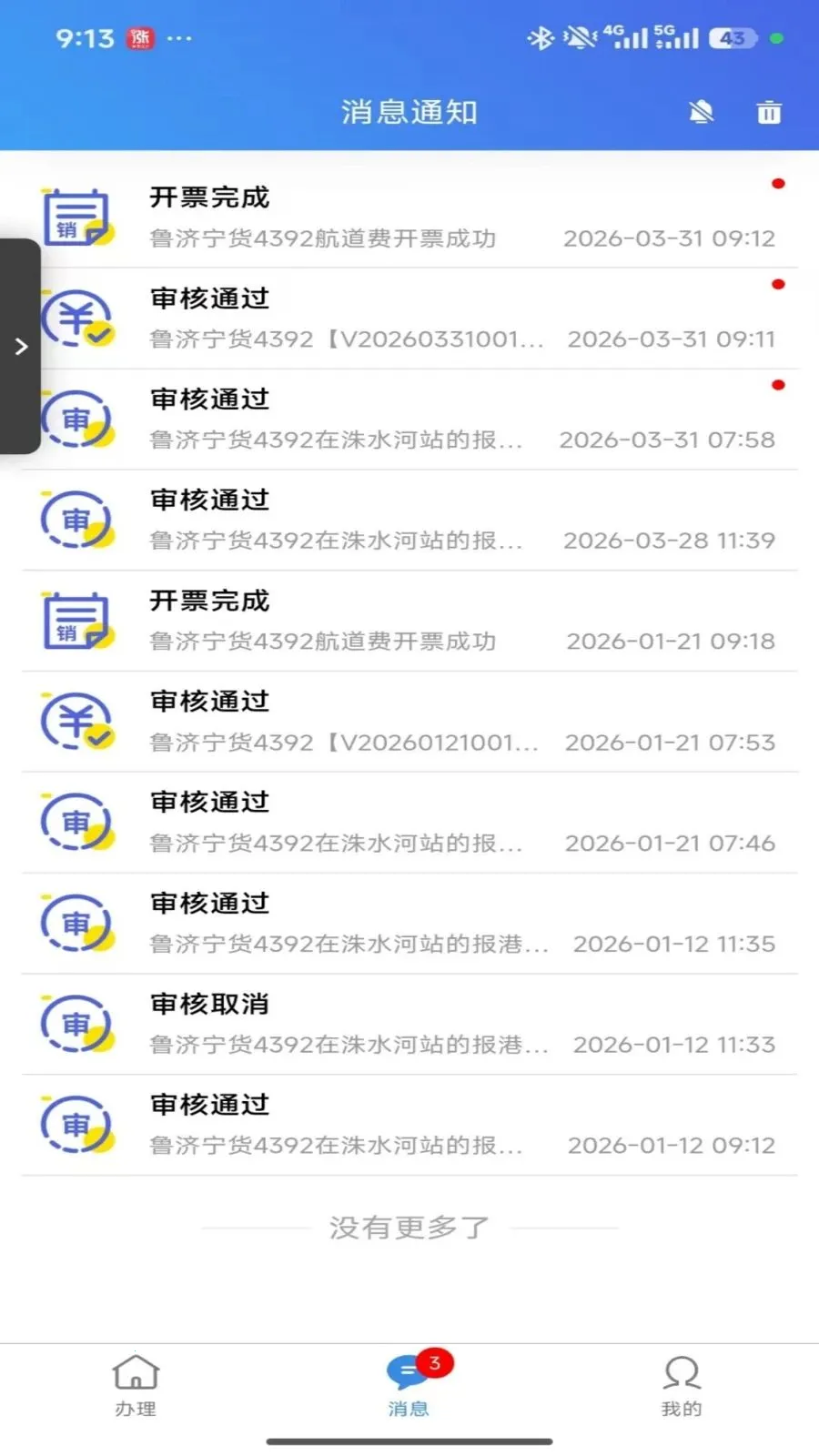Click the invoice icon beside top 开票完成 message

point(78,217)
